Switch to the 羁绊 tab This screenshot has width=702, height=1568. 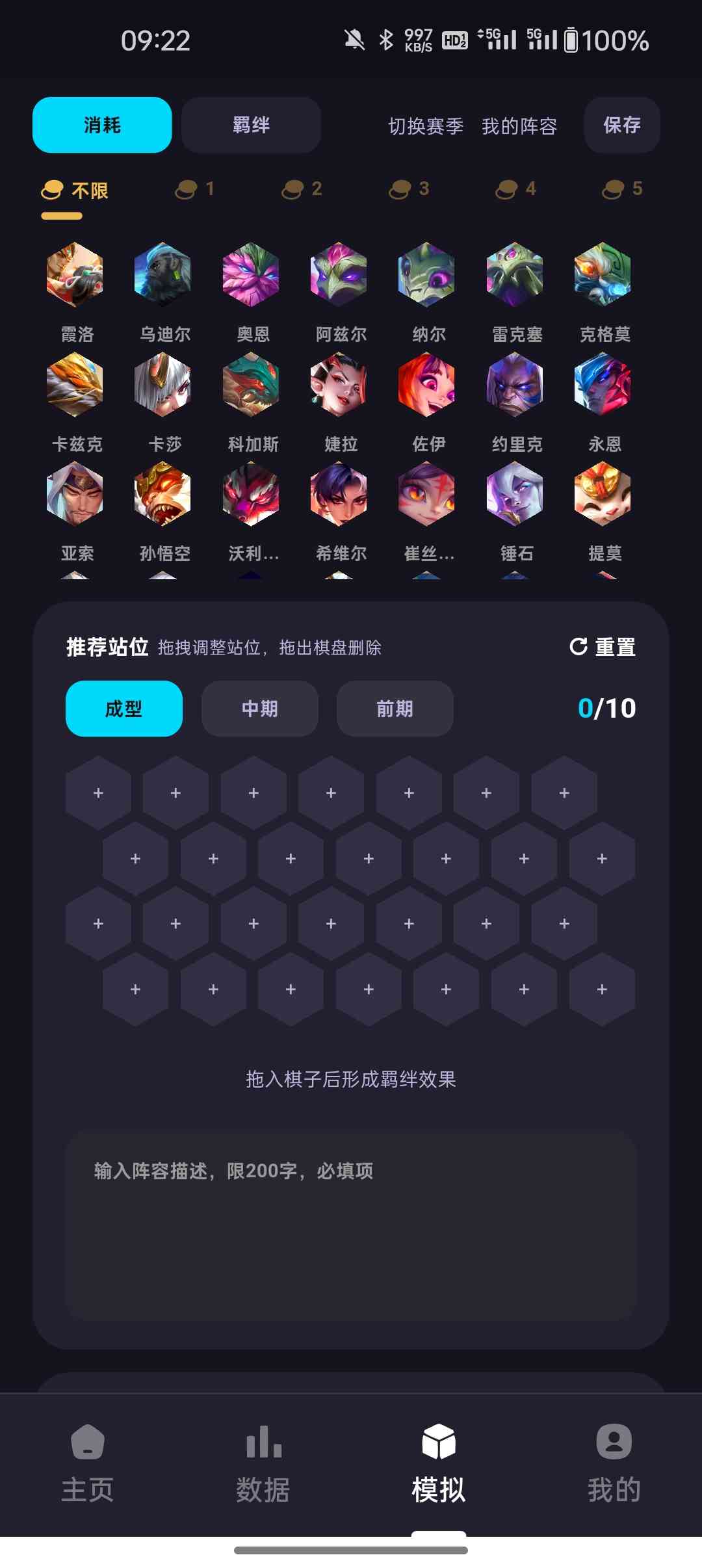(x=251, y=125)
